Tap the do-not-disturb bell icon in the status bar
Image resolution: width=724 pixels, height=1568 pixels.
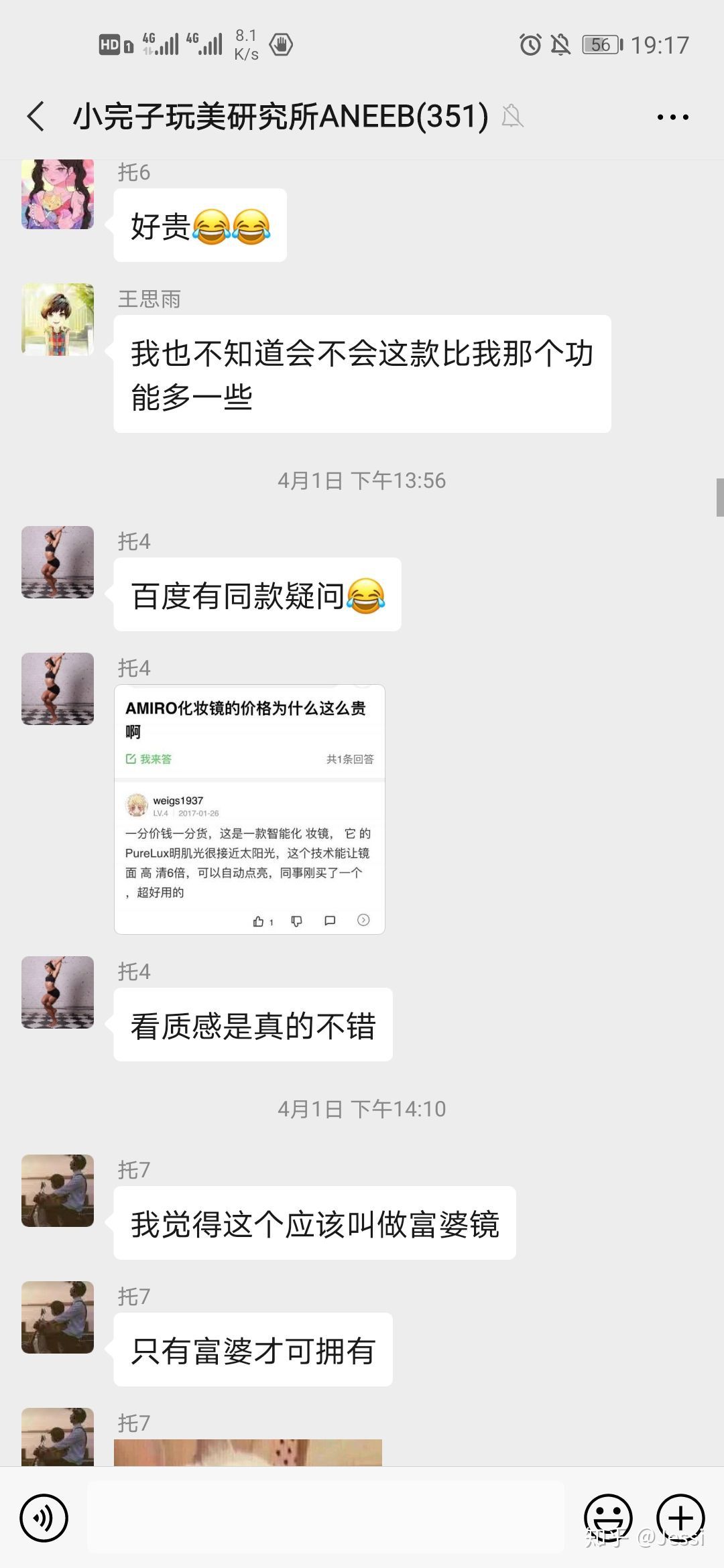coord(562,45)
